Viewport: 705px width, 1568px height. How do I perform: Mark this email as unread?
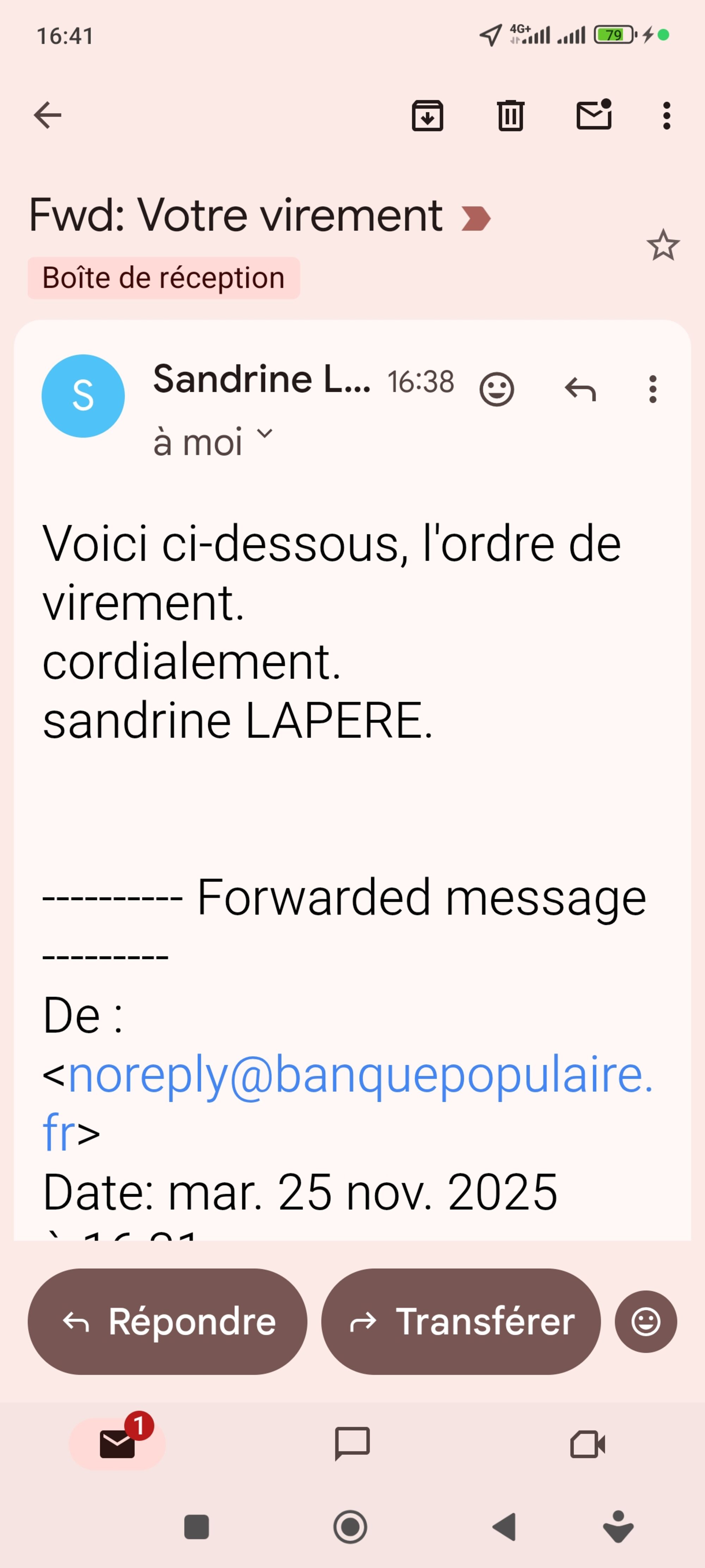(594, 115)
